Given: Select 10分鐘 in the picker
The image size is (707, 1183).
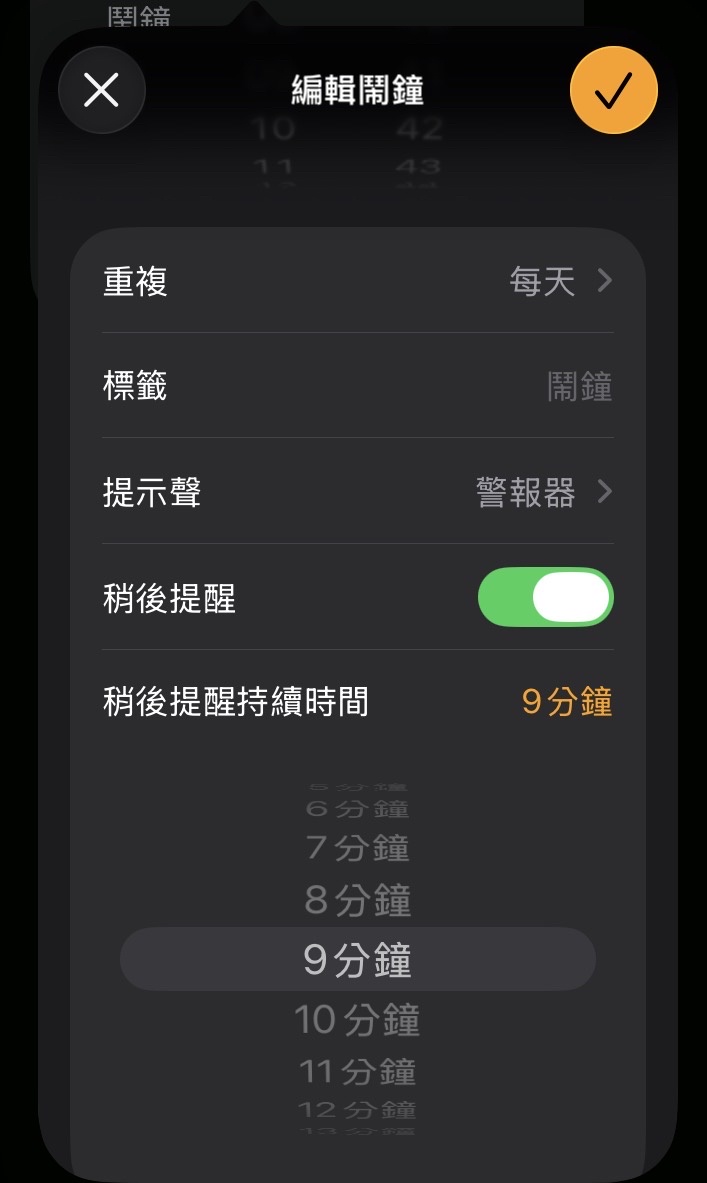Looking at the screenshot, I should (357, 1020).
